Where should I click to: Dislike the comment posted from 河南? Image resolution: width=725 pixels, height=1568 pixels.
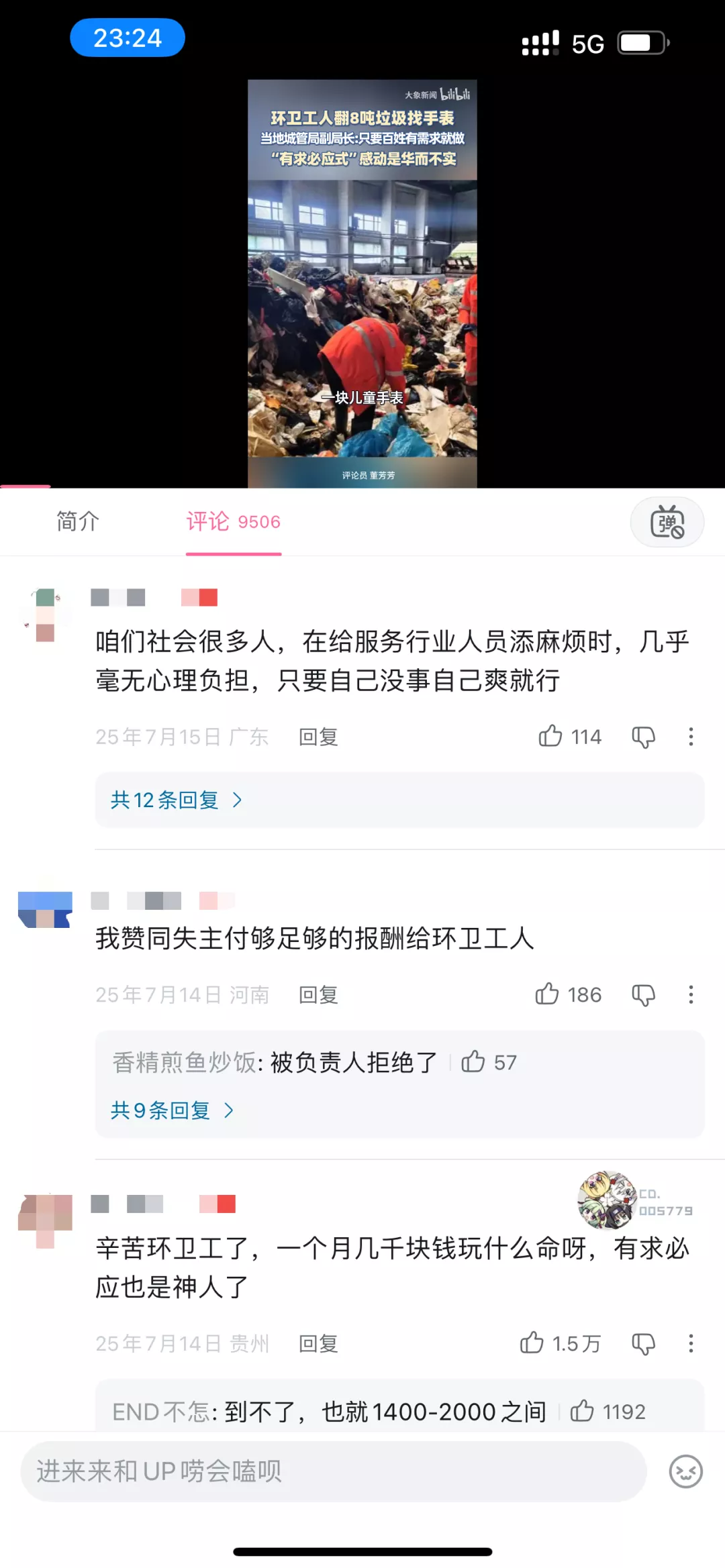click(643, 994)
